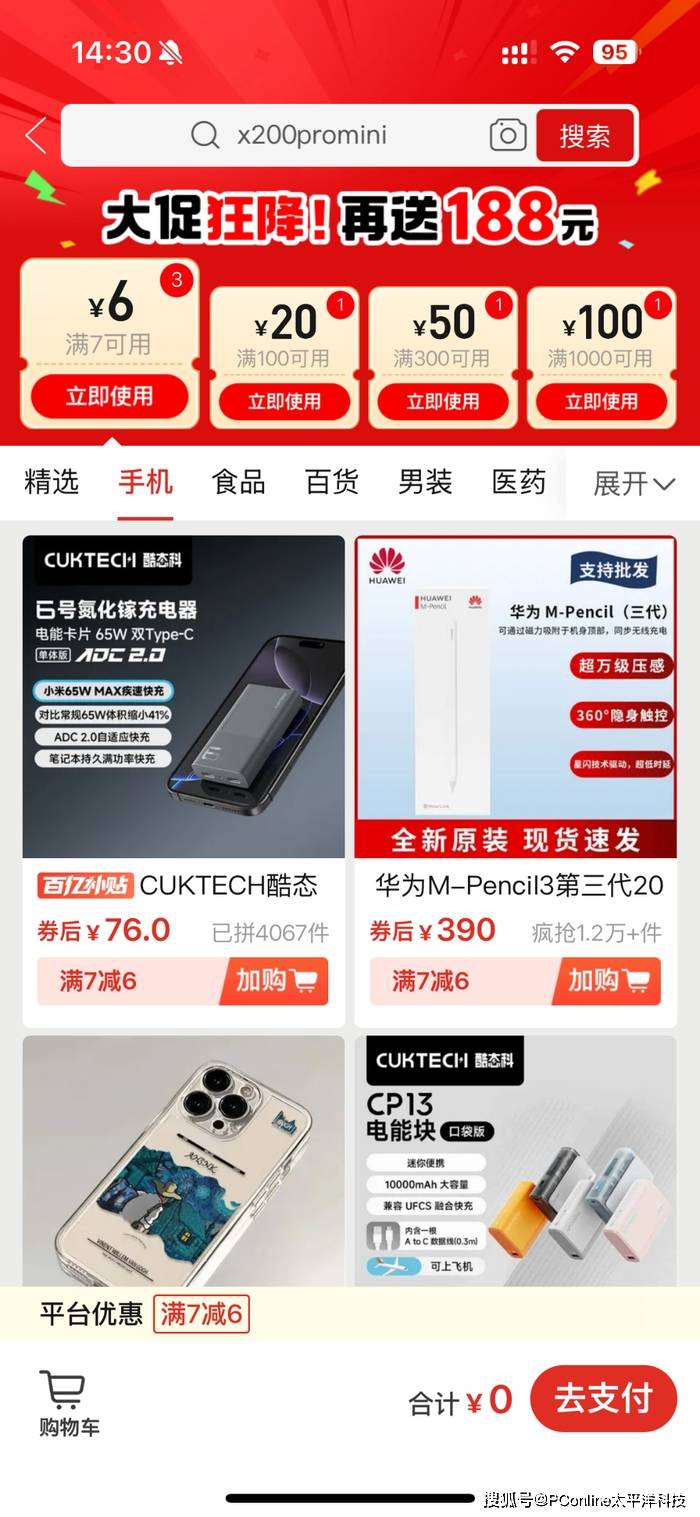Open the 购物车 shopping cart
Image resolution: width=700 pixels, height=1517 pixels.
pyautogui.click(x=68, y=1403)
